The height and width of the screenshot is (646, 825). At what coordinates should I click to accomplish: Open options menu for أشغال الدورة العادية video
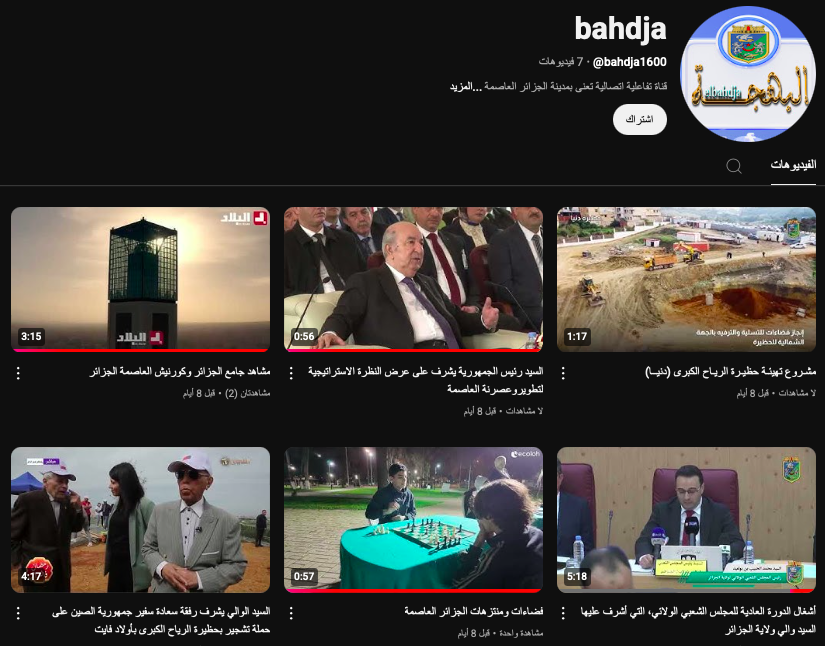[563, 612]
